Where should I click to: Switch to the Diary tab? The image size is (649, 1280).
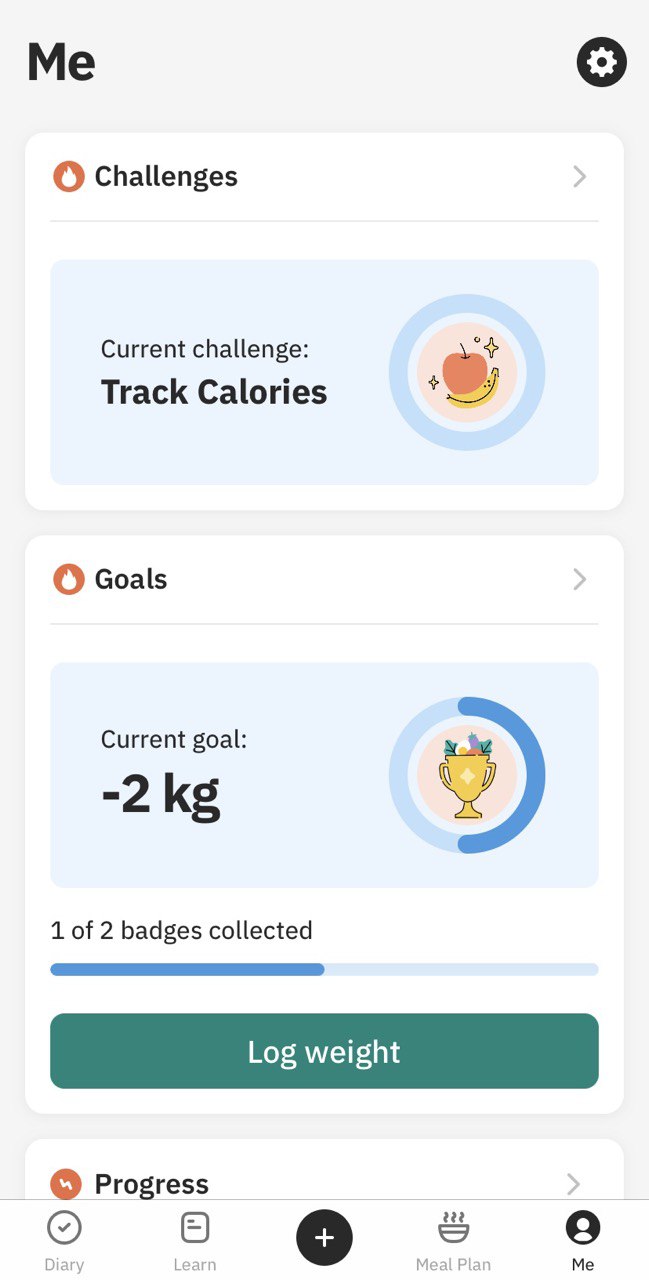(x=64, y=1241)
